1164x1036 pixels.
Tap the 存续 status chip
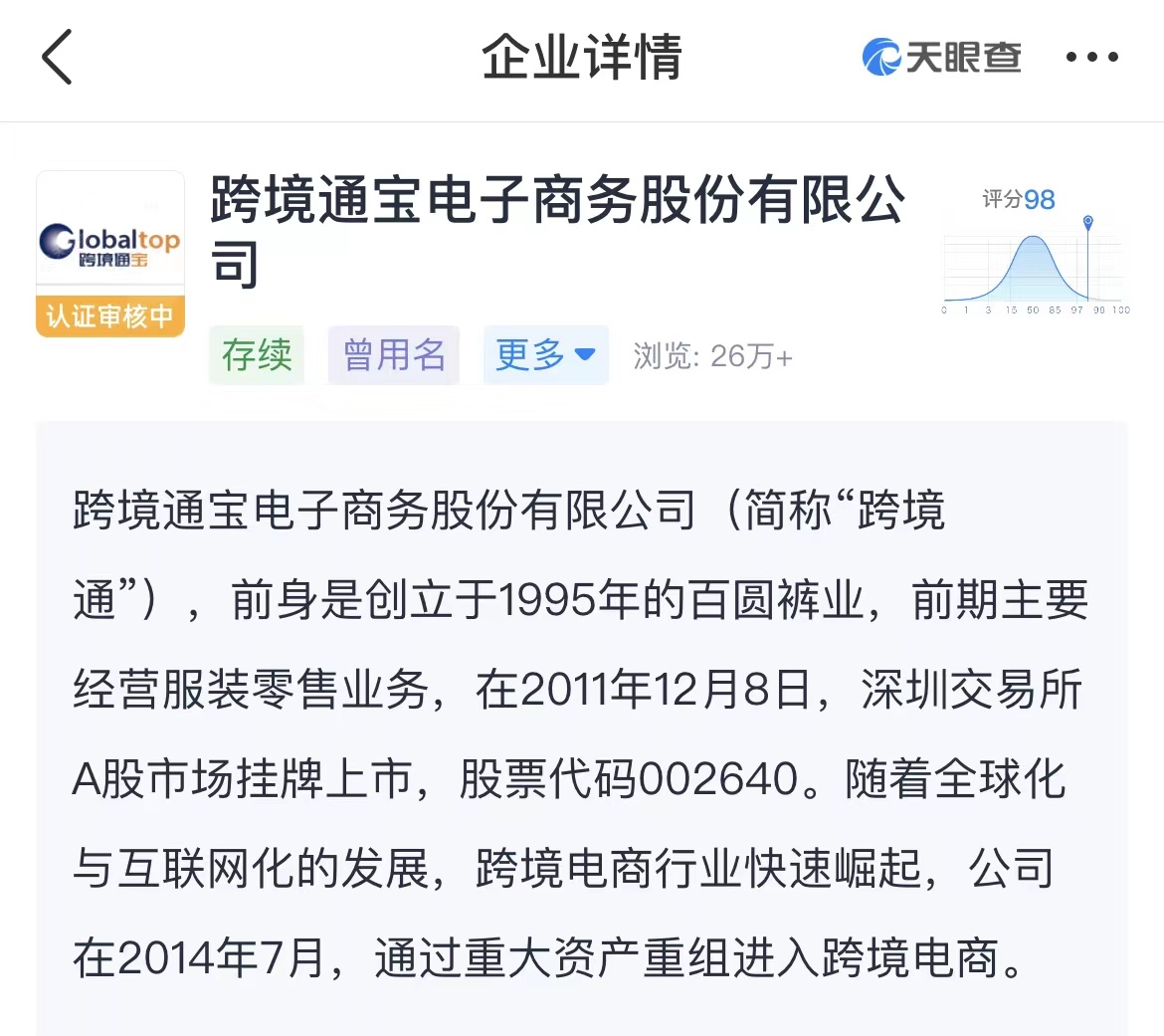click(257, 355)
